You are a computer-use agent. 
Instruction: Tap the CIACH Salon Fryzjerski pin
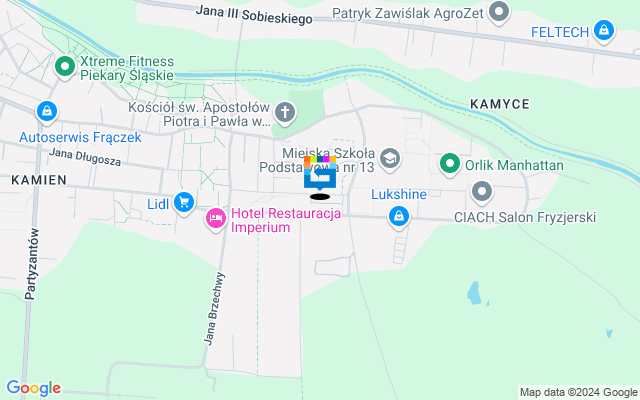(482, 190)
